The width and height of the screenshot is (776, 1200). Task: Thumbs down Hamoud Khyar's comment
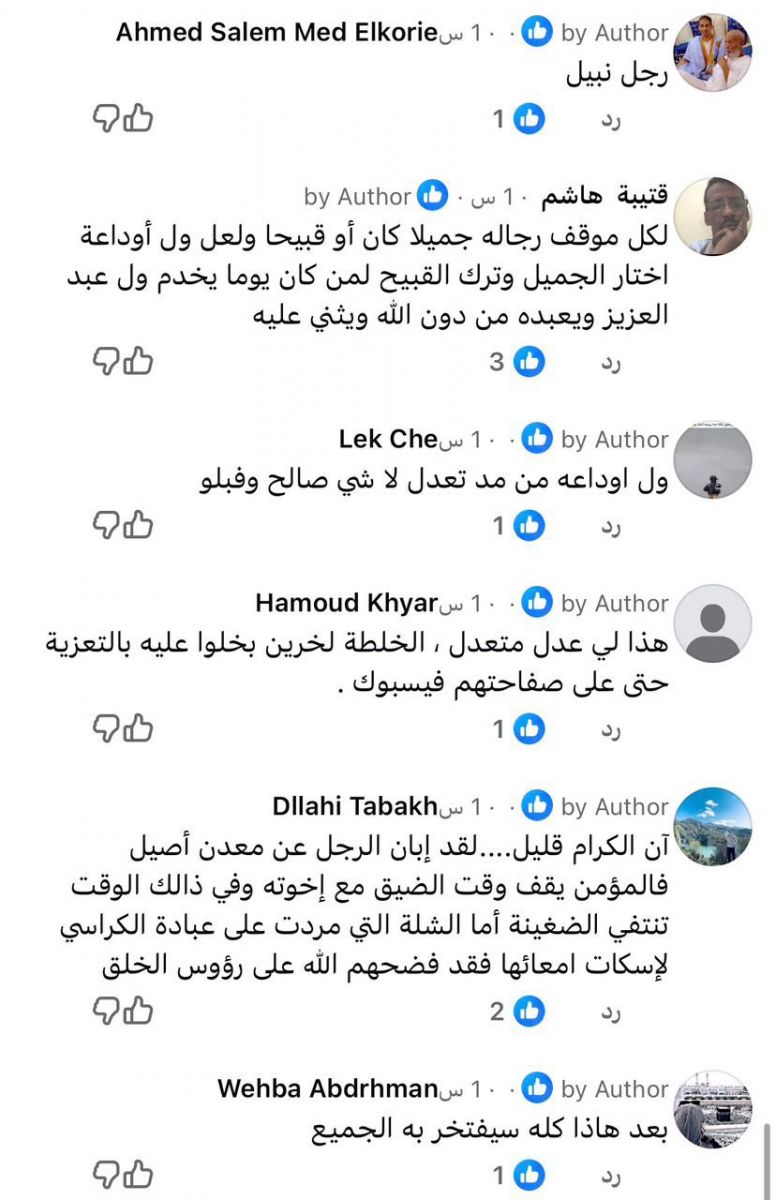[x=106, y=729]
